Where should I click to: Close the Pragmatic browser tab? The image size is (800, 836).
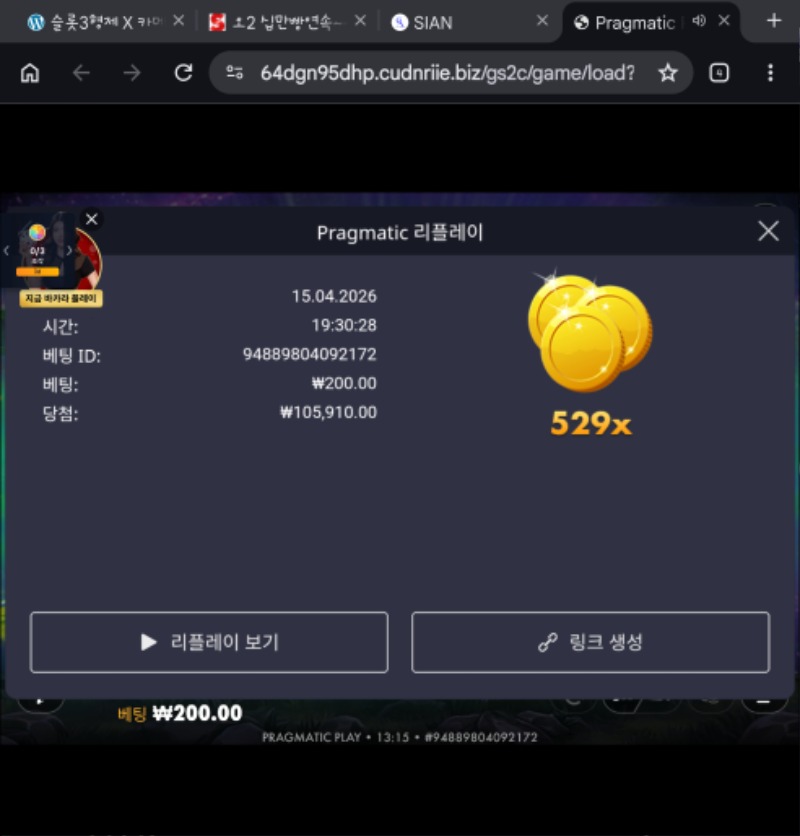pyautogui.click(x=723, y=21)
